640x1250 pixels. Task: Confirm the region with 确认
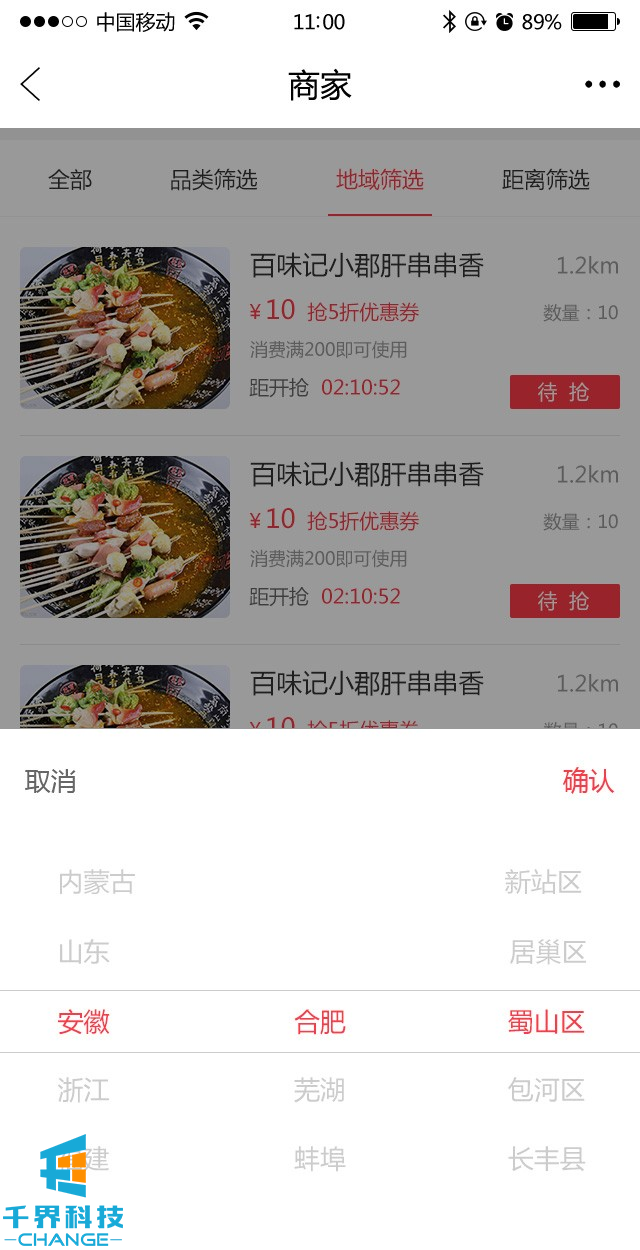point(588,781)
